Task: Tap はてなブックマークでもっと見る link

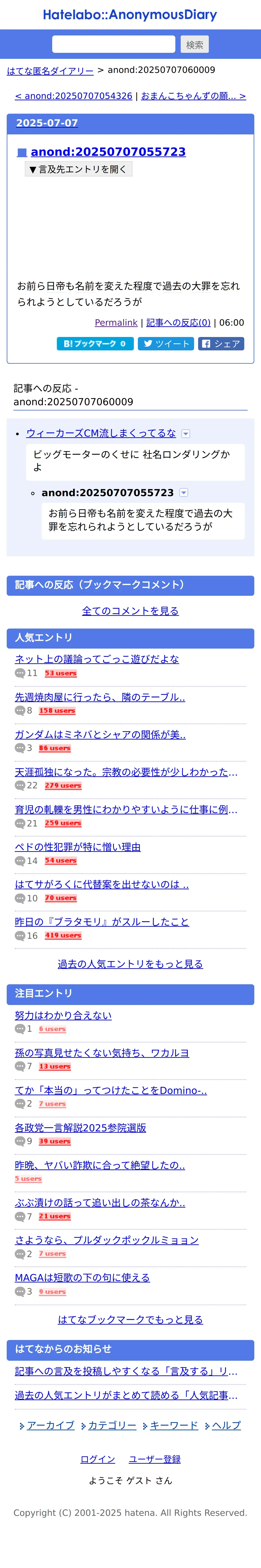Action: pos(130,1320)
